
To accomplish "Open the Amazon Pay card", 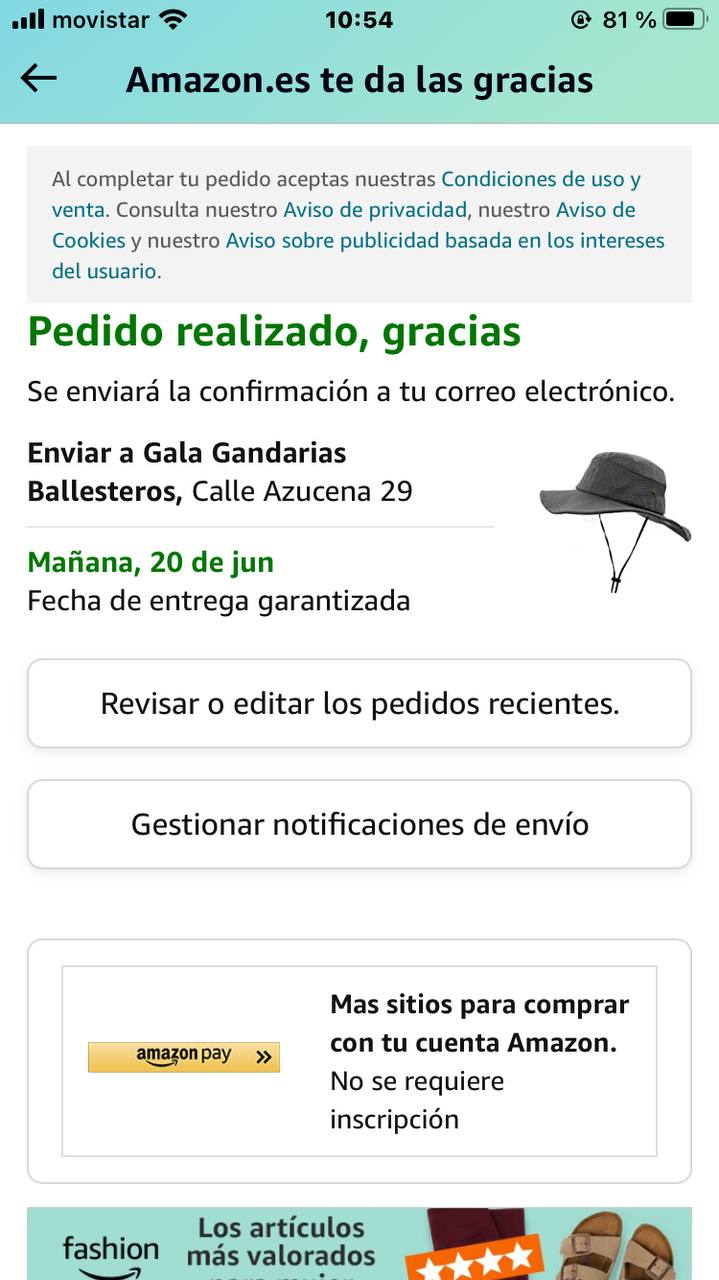I will click(359, 1061).
